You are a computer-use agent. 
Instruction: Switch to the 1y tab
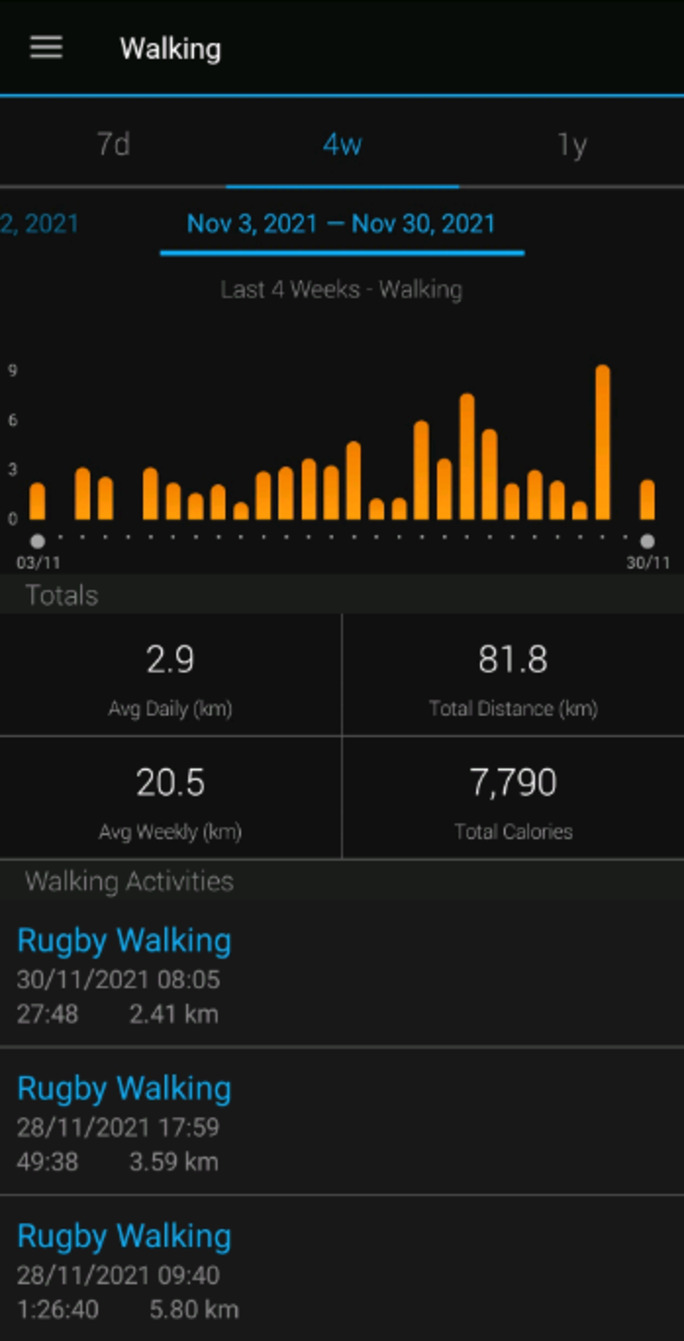coord(571,144)
